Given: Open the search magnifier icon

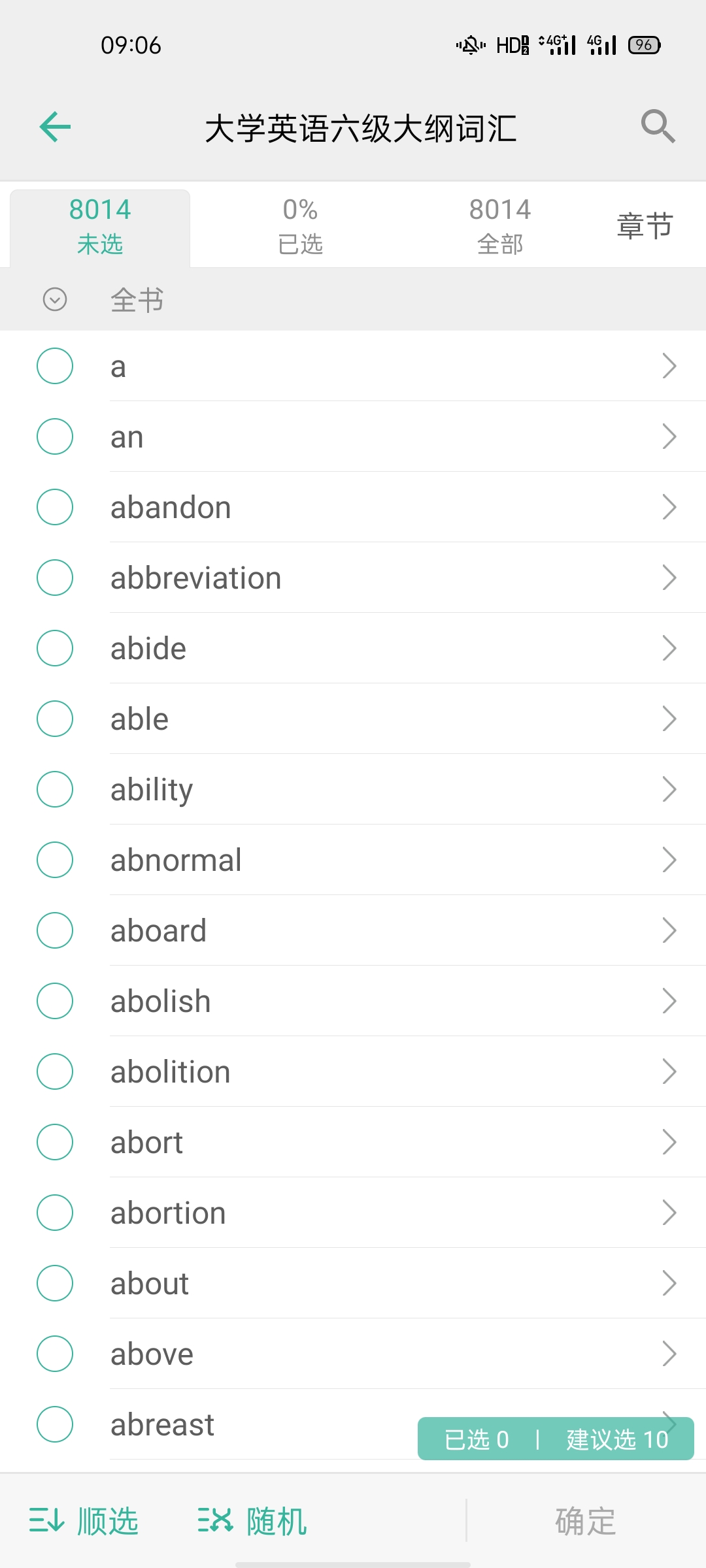Looking at the screenshot, I should coord(657,126).
